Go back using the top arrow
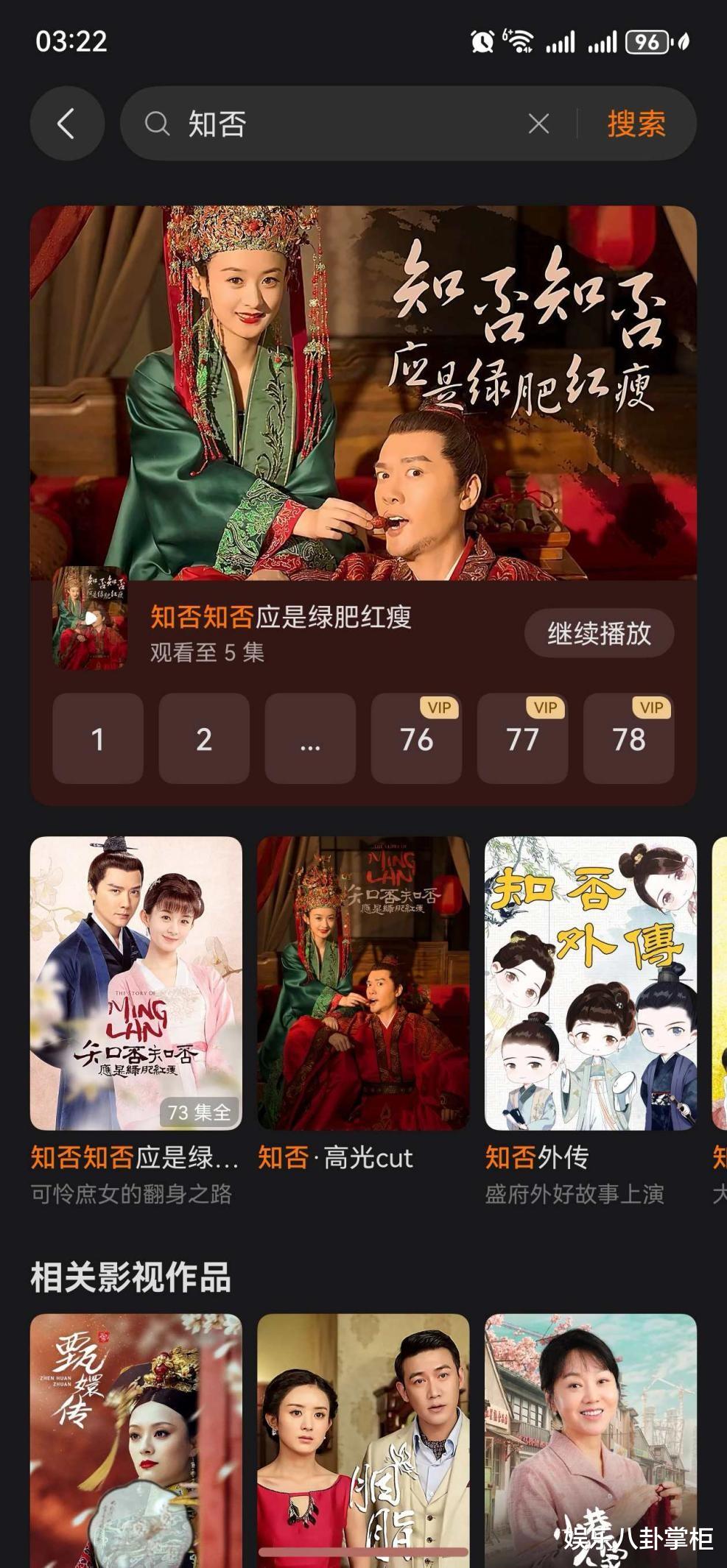Viewport: 727px width, 1568px height. click(66, 124)
